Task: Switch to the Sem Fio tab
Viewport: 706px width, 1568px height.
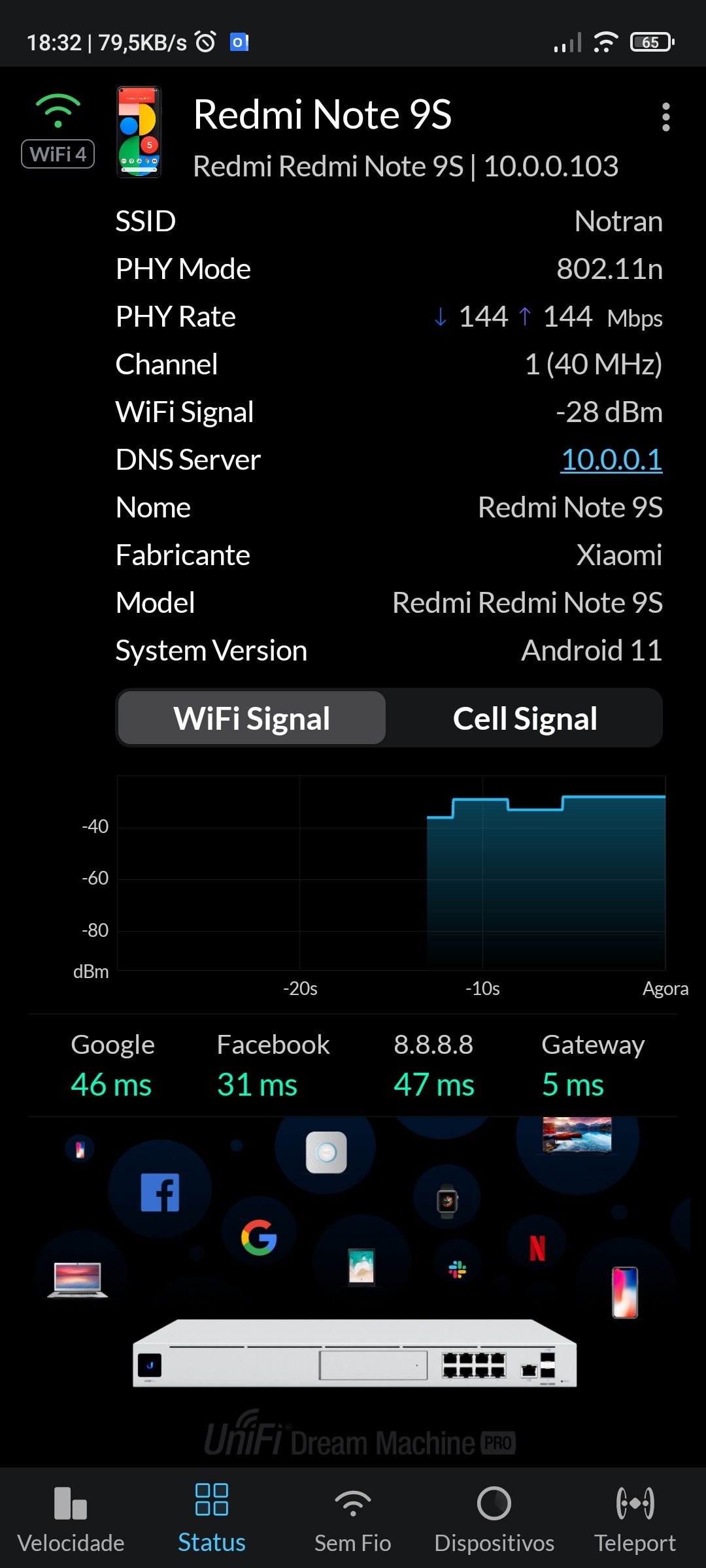Action: pyautogui.click(x=353, y=1519)
